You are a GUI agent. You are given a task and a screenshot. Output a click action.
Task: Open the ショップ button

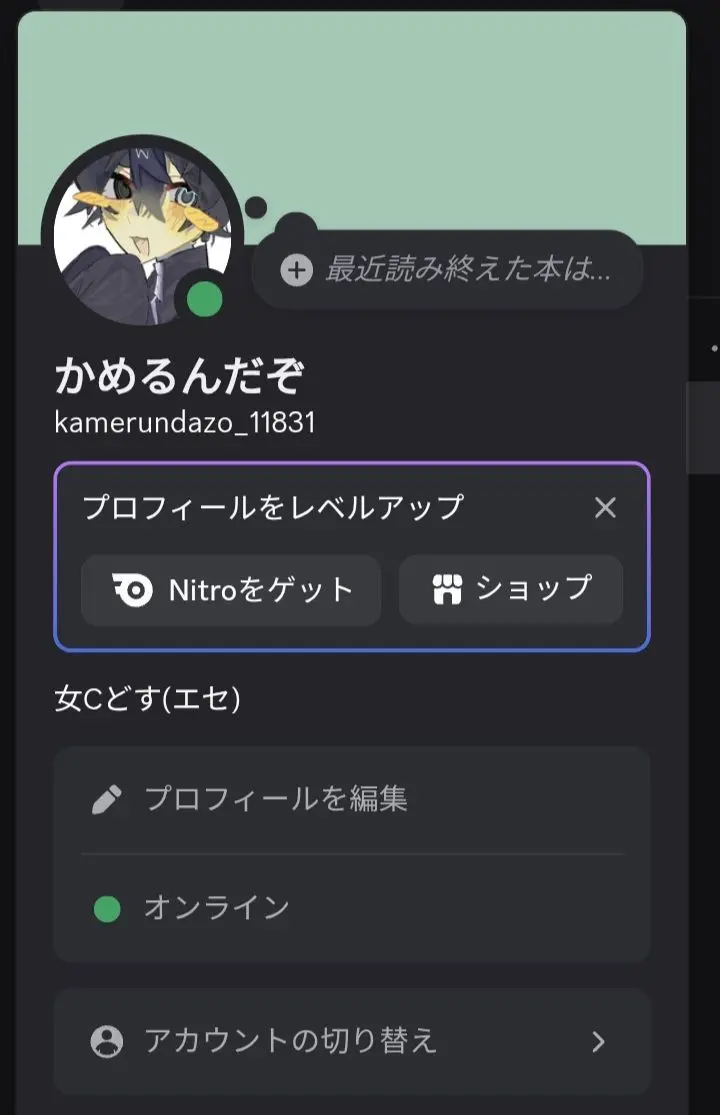[x=511, y=589]
